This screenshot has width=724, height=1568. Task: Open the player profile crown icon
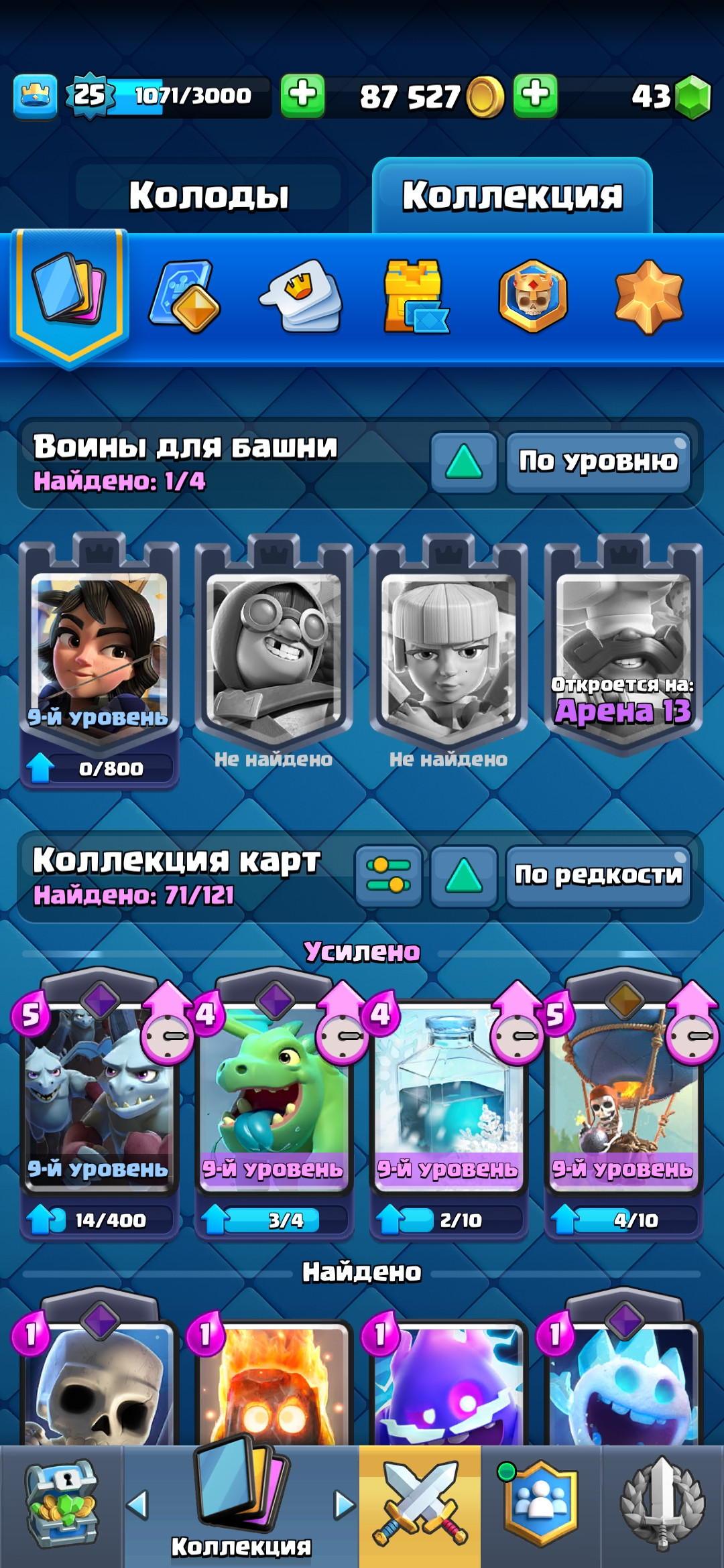(x=35, y=97)
